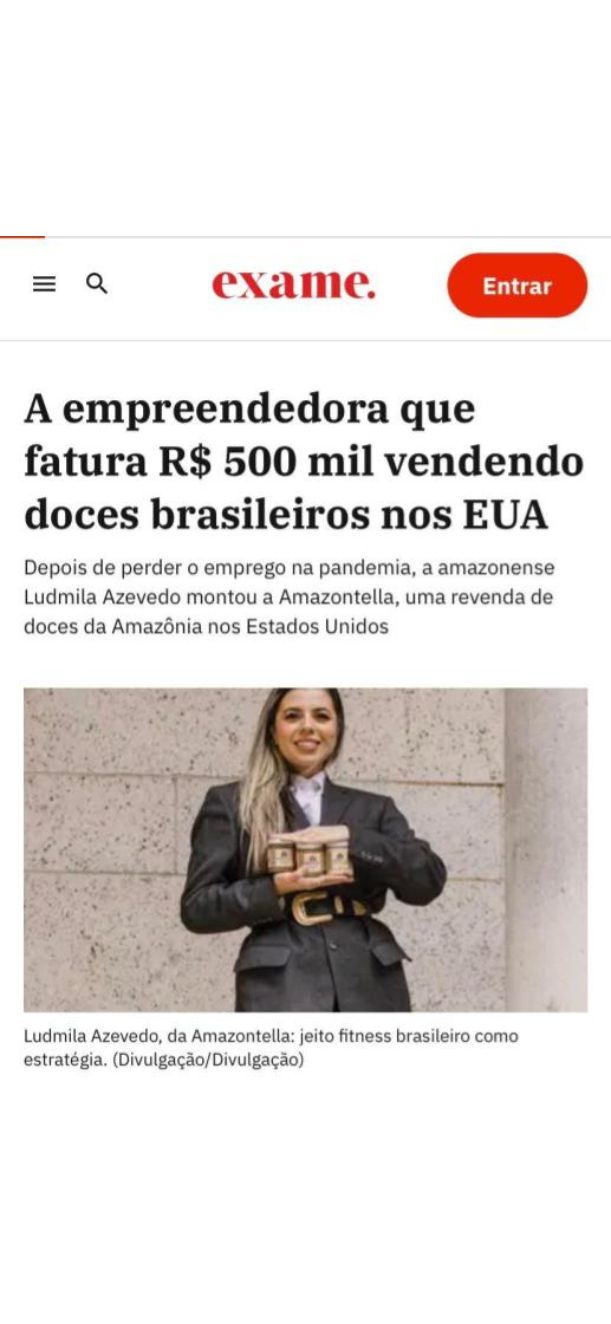The image size is (611, 1324).
Task: Tap the Entrar login button
Action: click(x=517, y=286)
